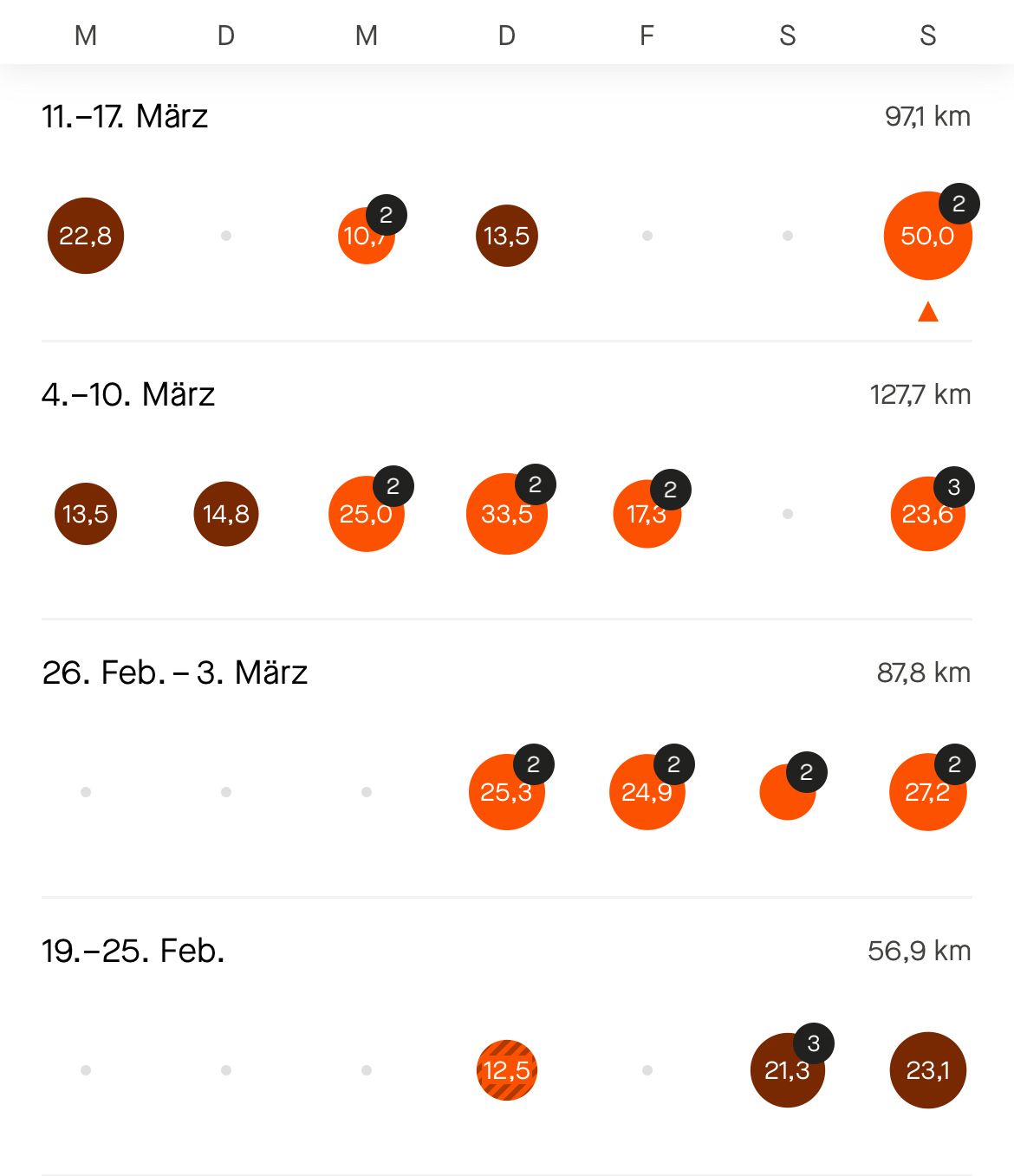Viewport: 1014px width, 1176px height.
Task: Tap the 50,0 km activity bubble
Action: [x=927, y=236]
